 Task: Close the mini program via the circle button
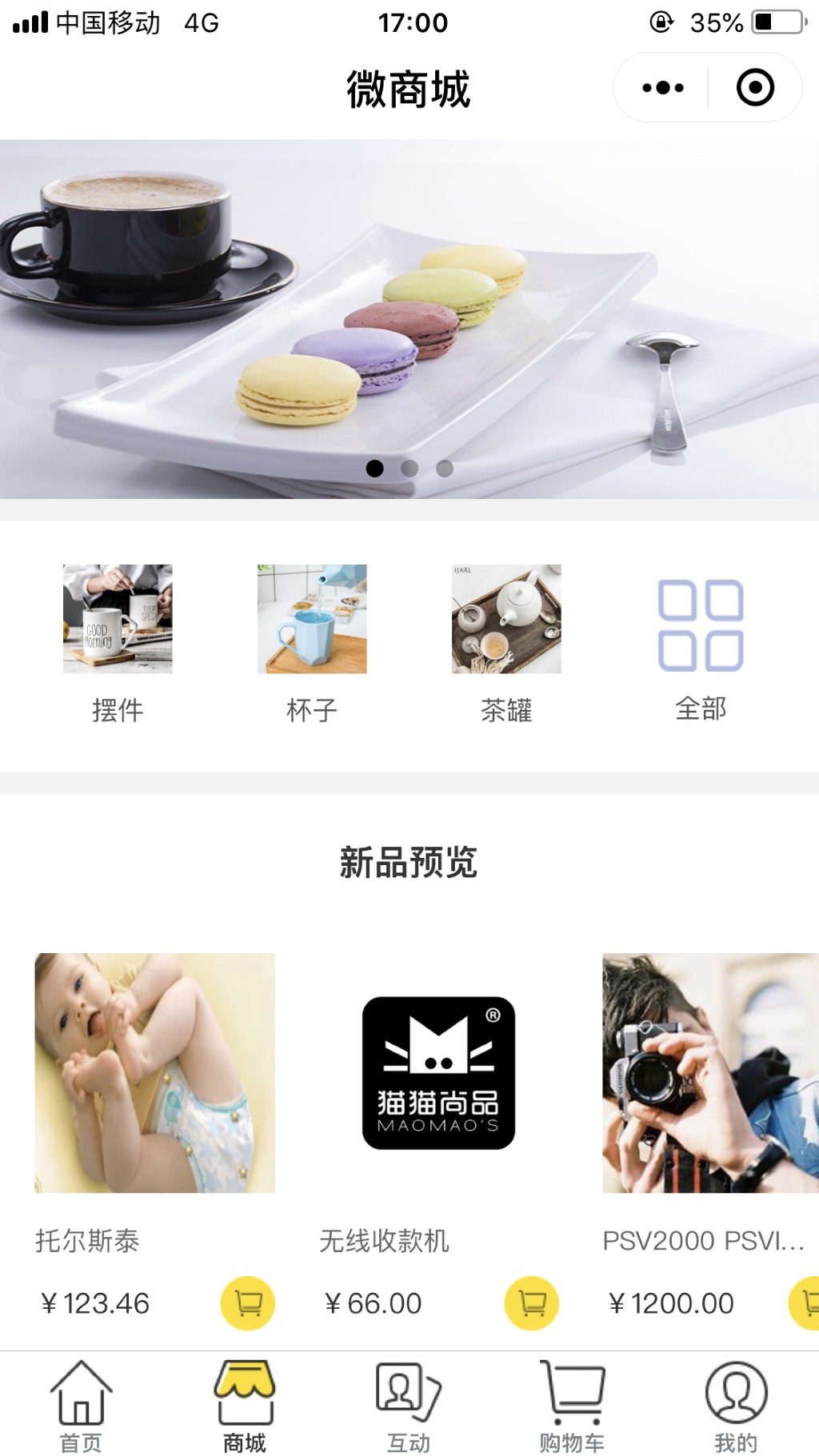(755, 88)
